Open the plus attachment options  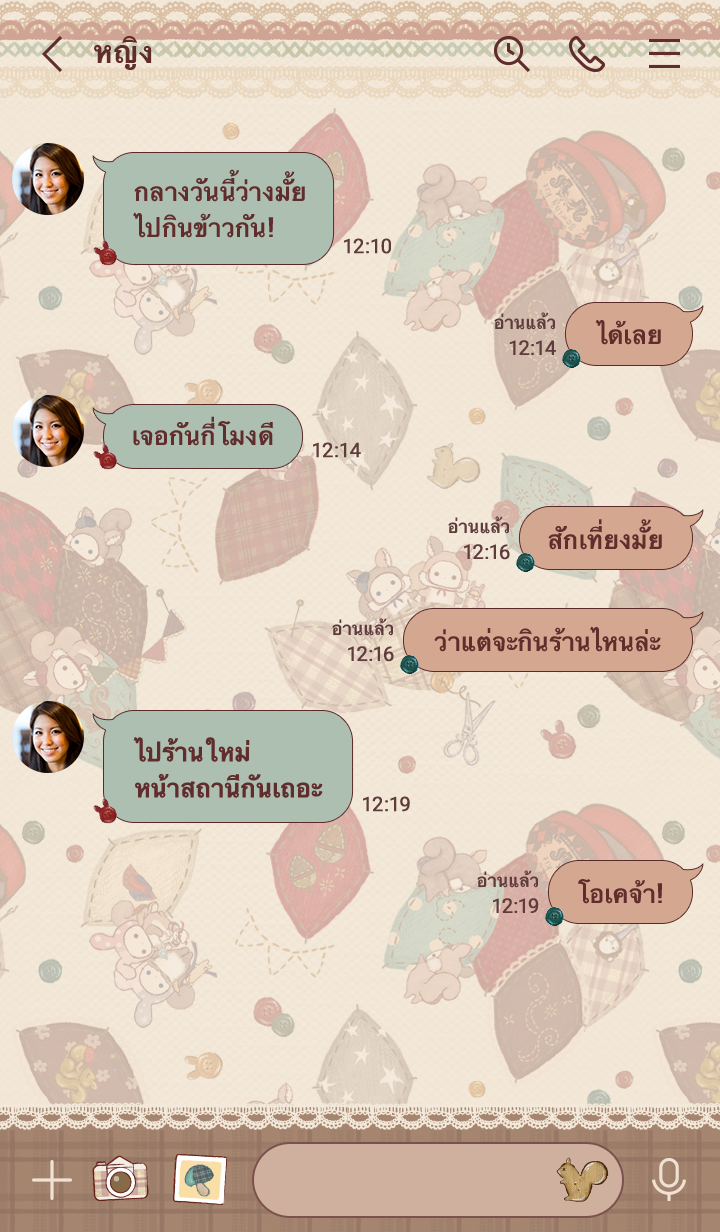pos(51,1181)
